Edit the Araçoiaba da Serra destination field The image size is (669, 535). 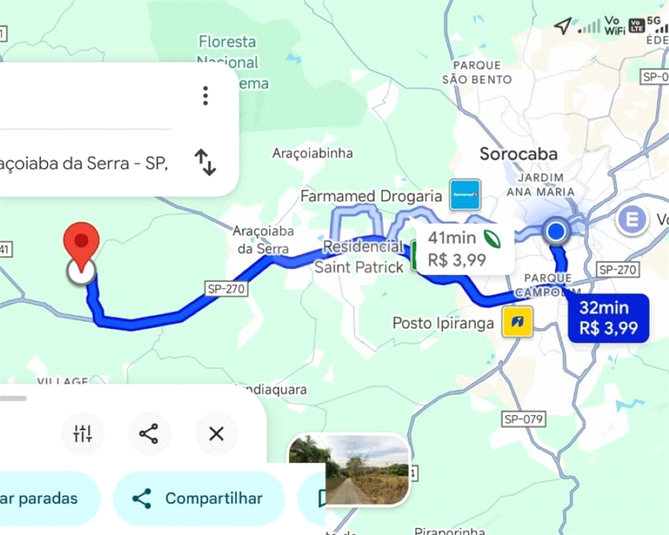[85, 163]
